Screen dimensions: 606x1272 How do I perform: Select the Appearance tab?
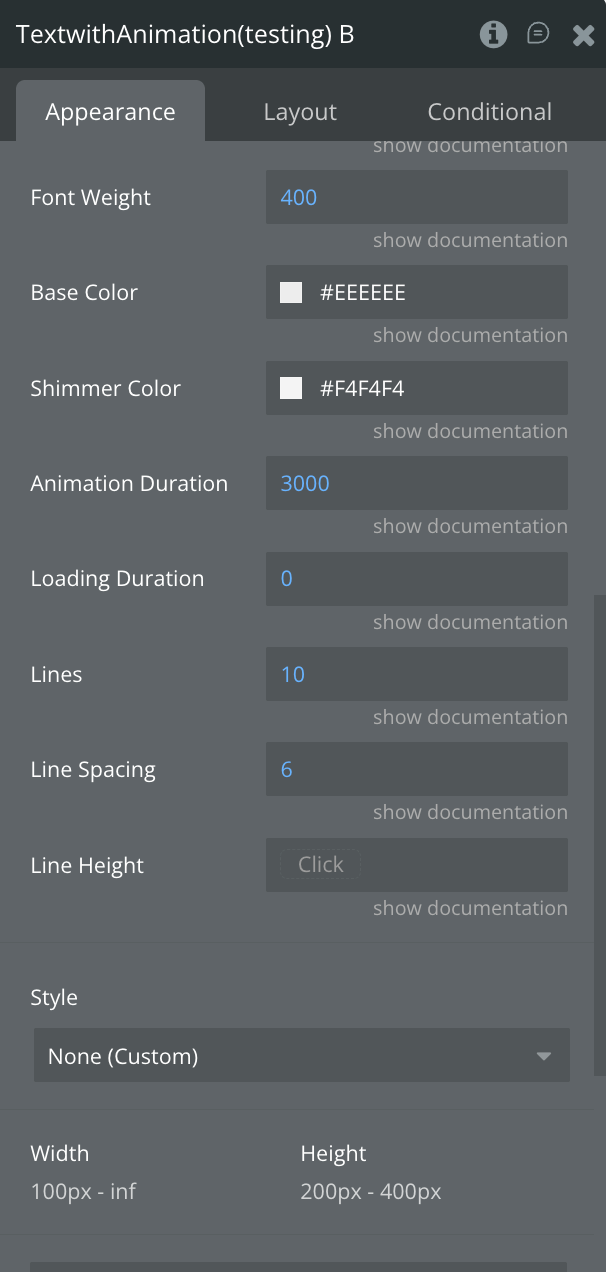pyautogui.click(x=110, y=112)
